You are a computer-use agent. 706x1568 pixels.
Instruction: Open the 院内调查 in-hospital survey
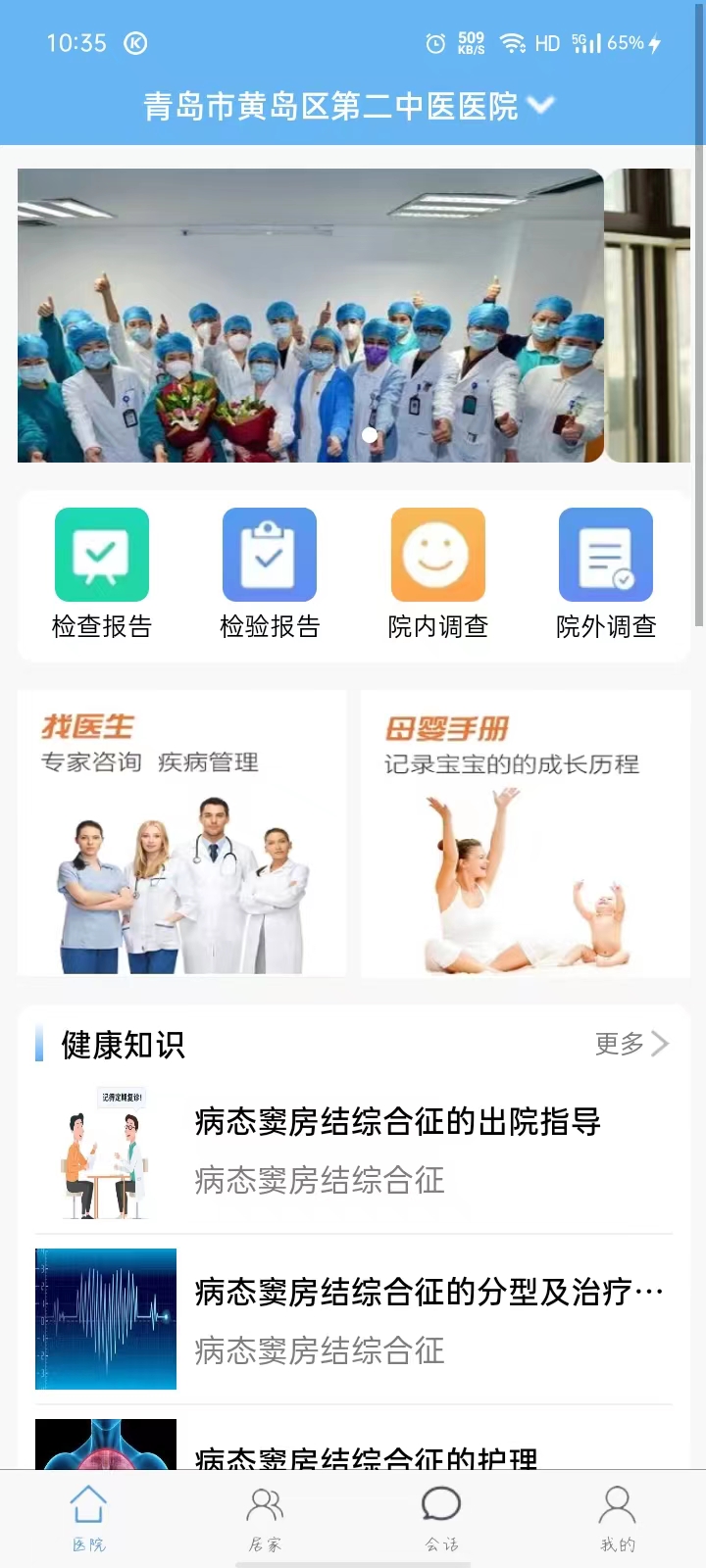[437, 574]
